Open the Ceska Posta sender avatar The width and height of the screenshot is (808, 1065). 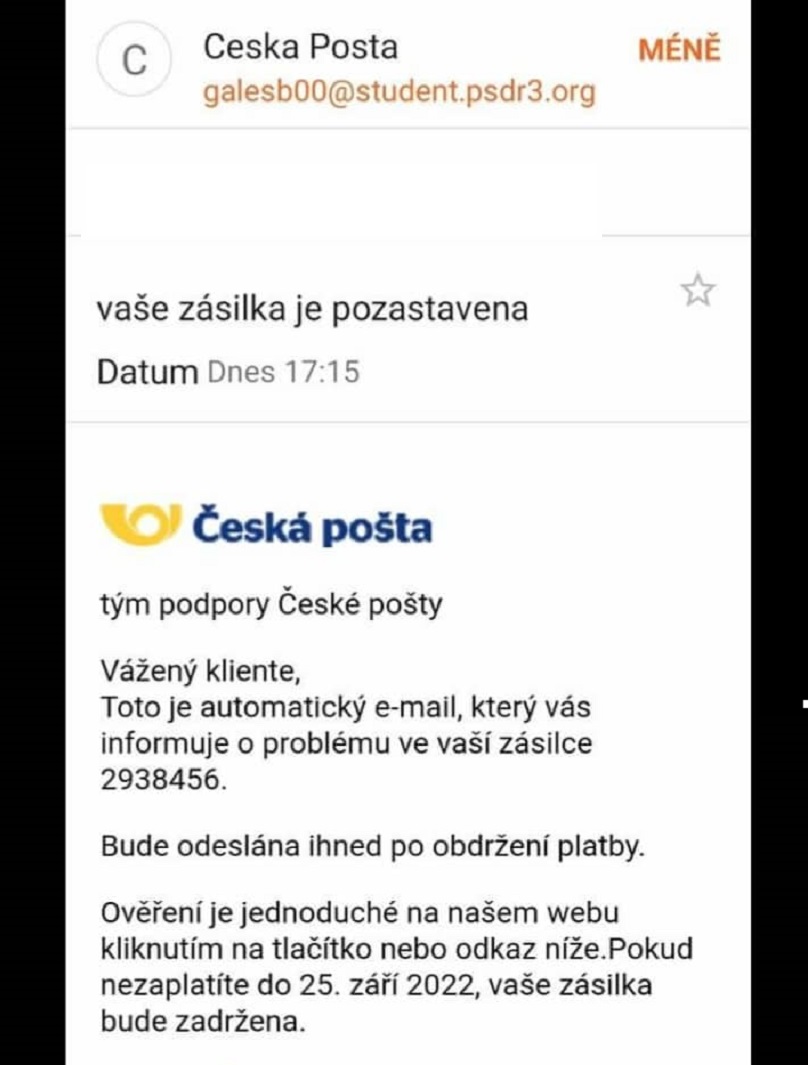tap(134, 61)
